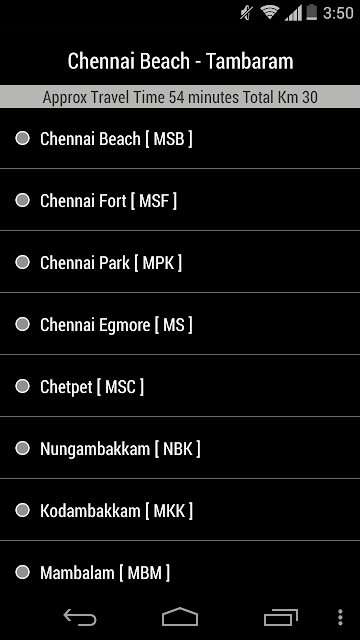Open the Chennai Beach [ MSB ] station
Viewport: 360px width, 640px height.
point(180,138)
